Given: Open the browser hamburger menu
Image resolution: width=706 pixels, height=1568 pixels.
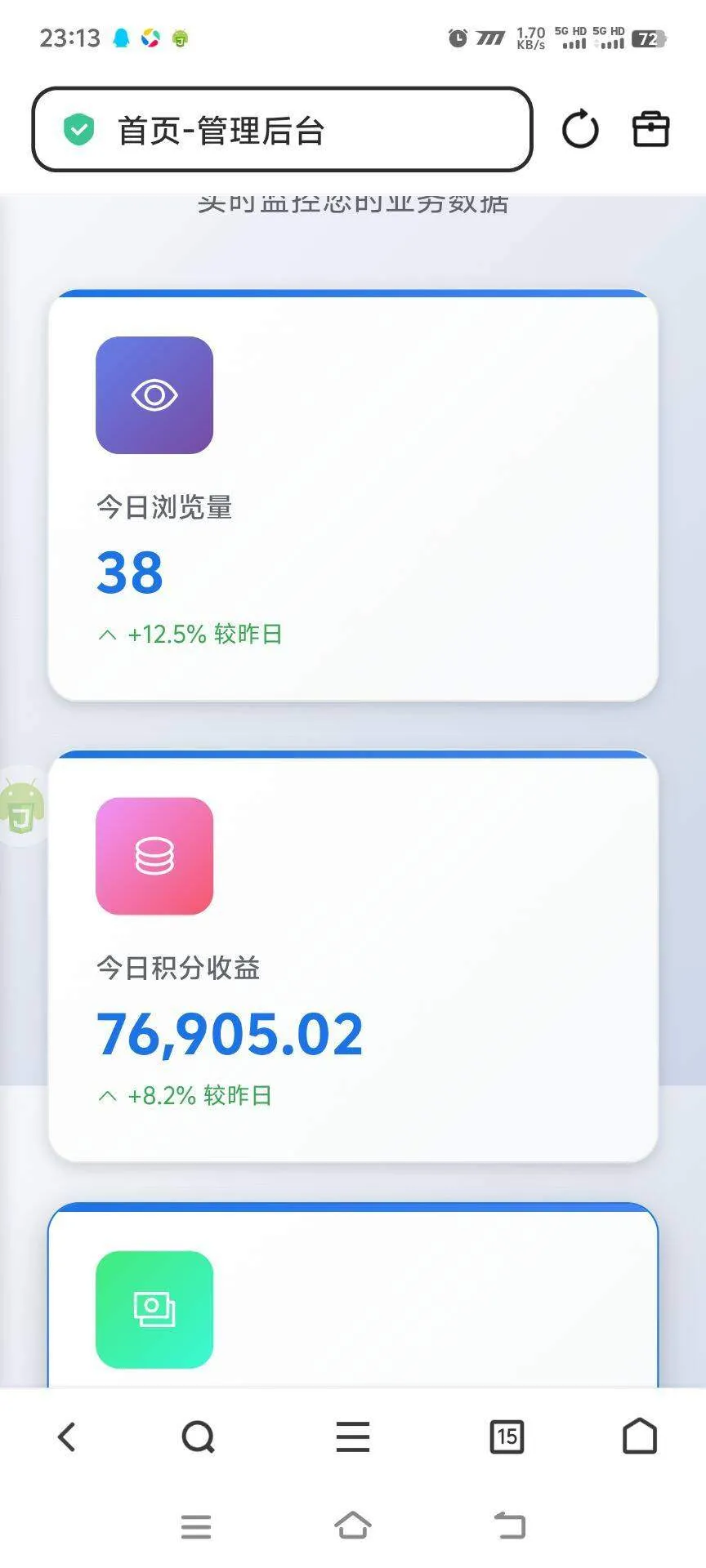Looking at the screenshot, I should click(352, 1437).
